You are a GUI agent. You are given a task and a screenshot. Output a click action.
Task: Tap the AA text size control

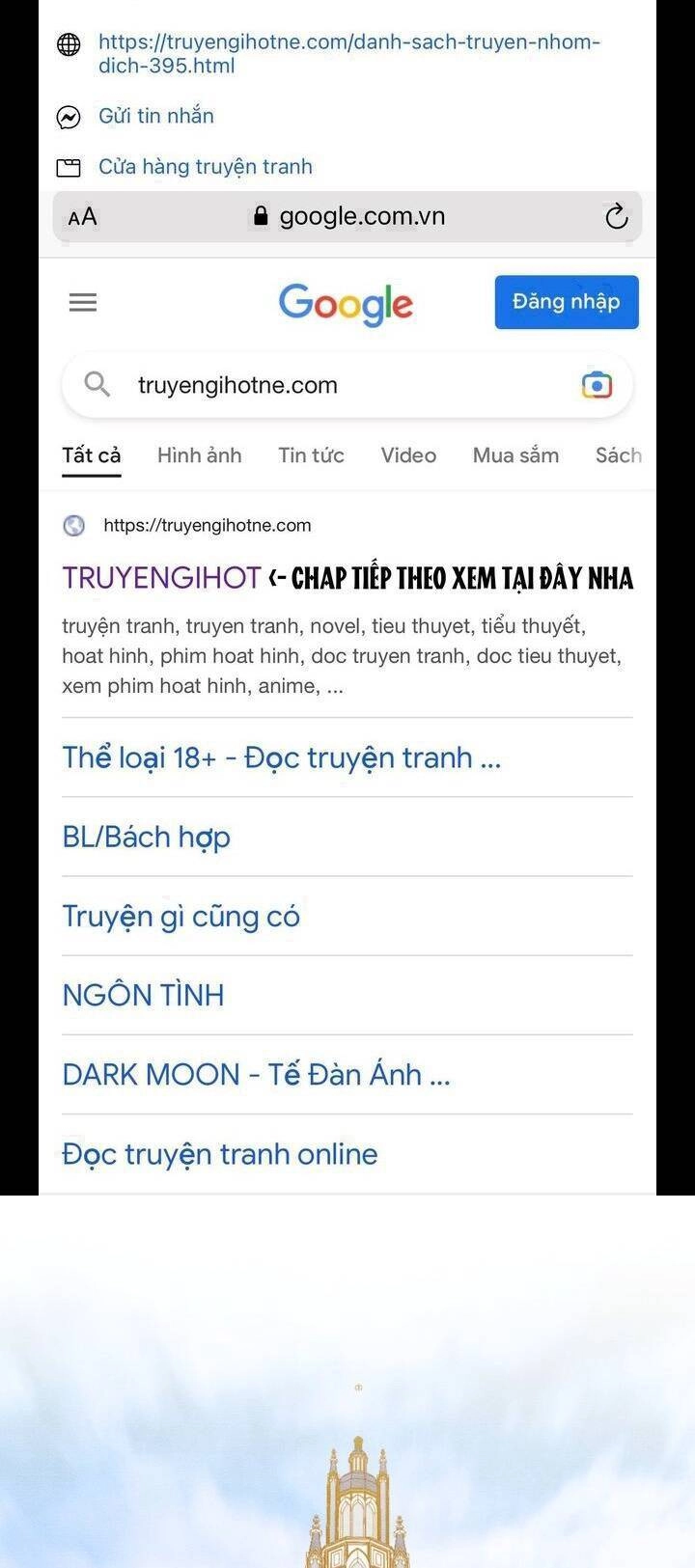tap(82, 216)
